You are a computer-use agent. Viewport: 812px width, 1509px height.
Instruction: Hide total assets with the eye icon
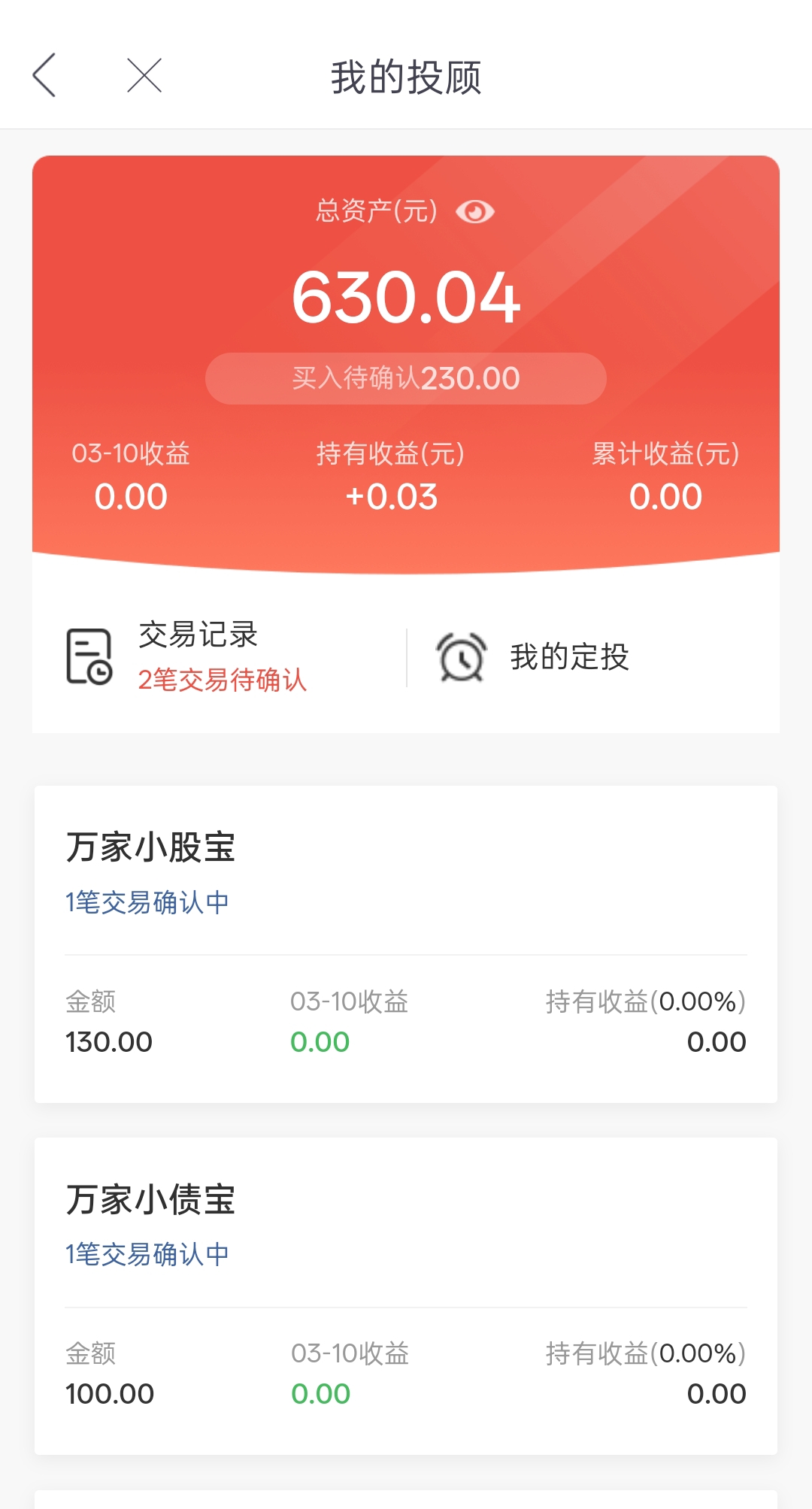tap(475, 212)
